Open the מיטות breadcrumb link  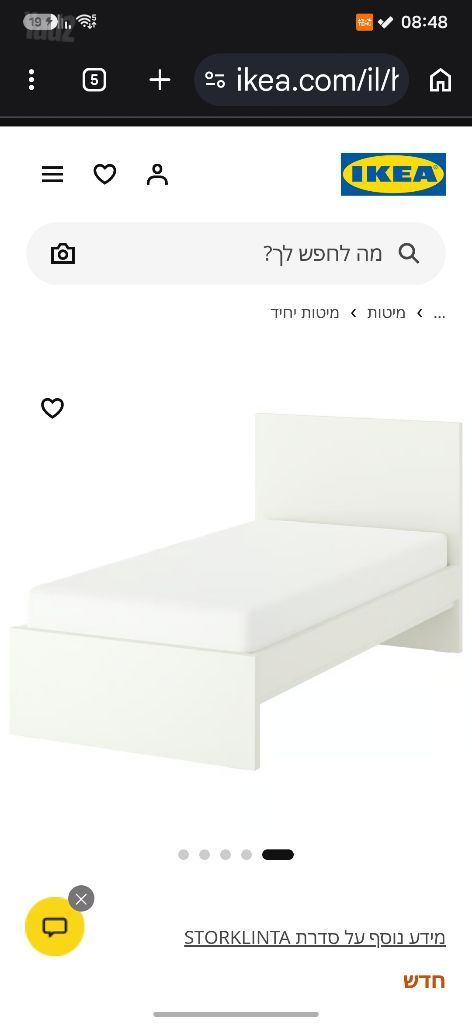[386, 313]
